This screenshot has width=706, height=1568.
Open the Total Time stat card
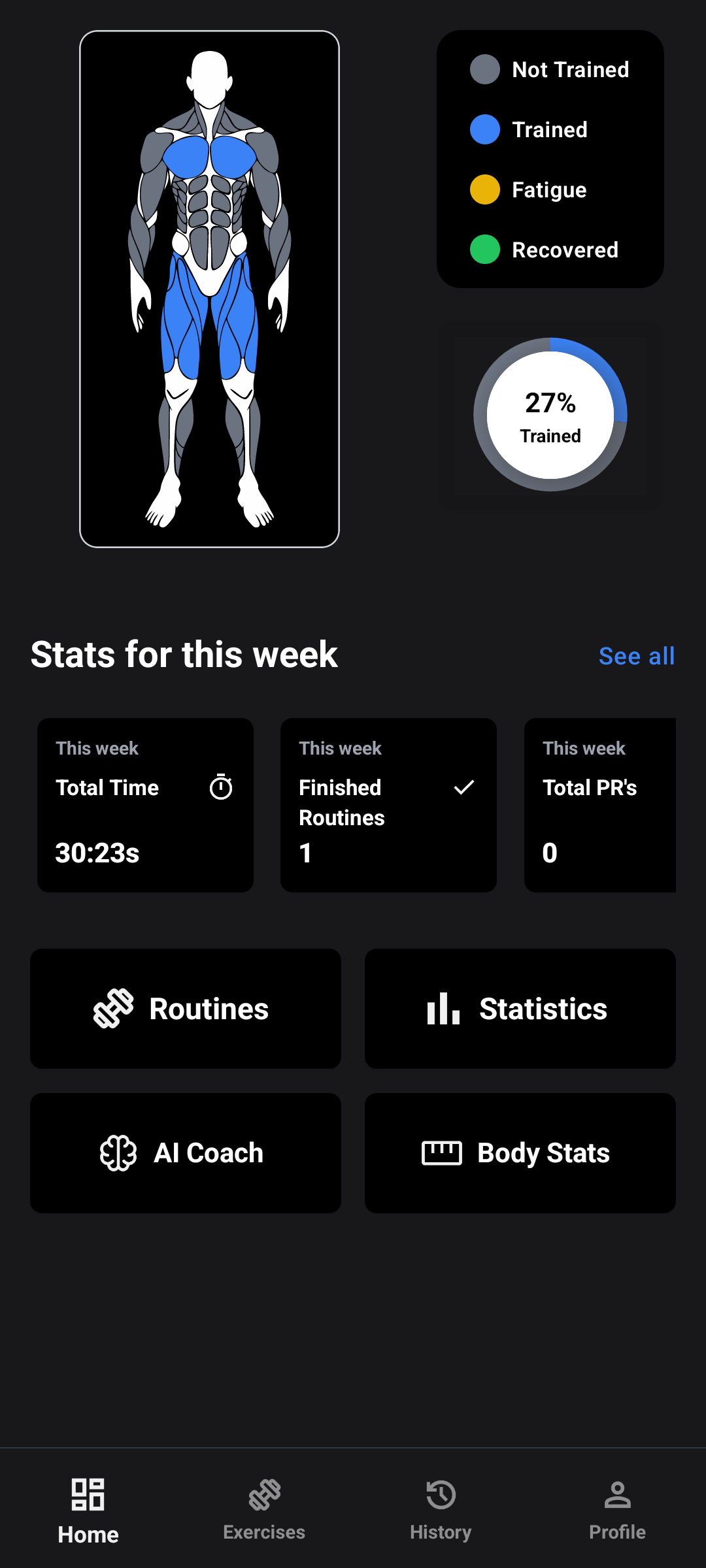pyautogui.click(x=145, y=805)
